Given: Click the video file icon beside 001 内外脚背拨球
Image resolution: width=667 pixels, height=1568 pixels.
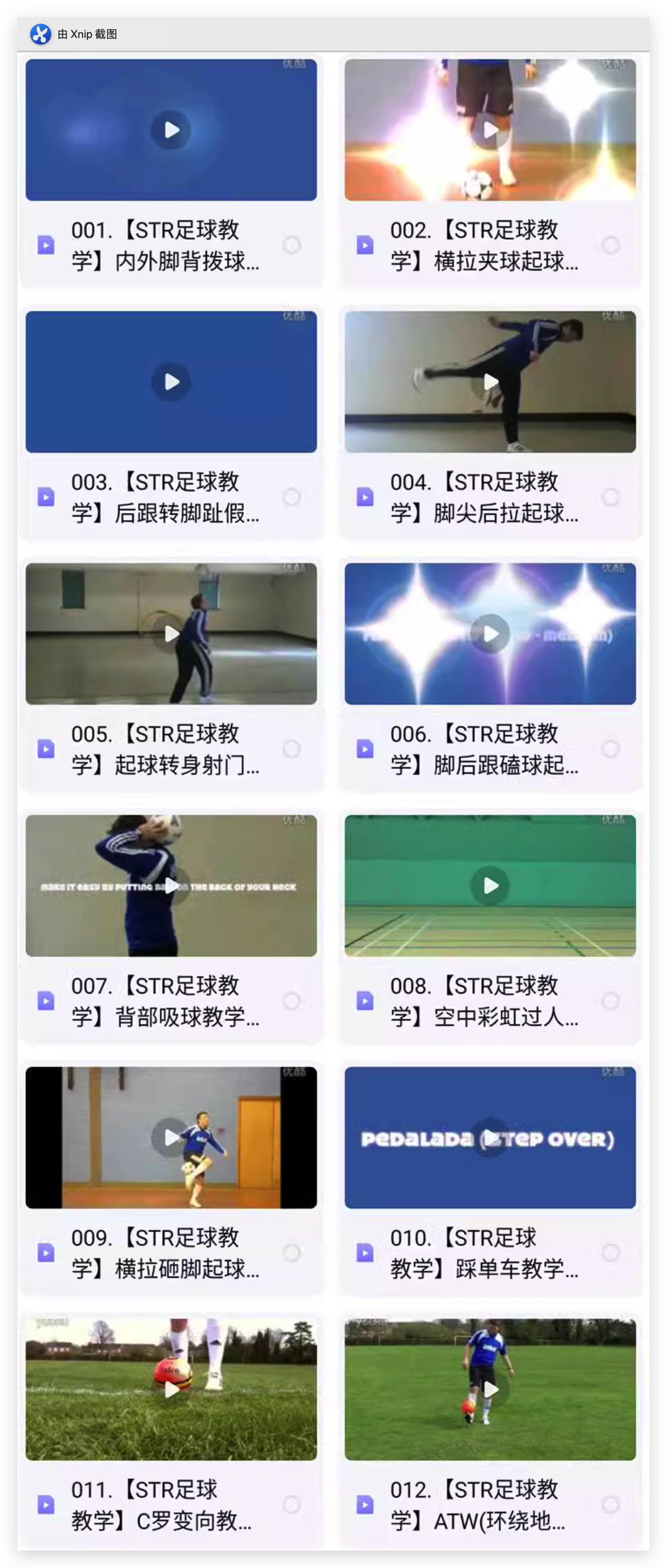Looking at the screenshot, I should 46,245.
